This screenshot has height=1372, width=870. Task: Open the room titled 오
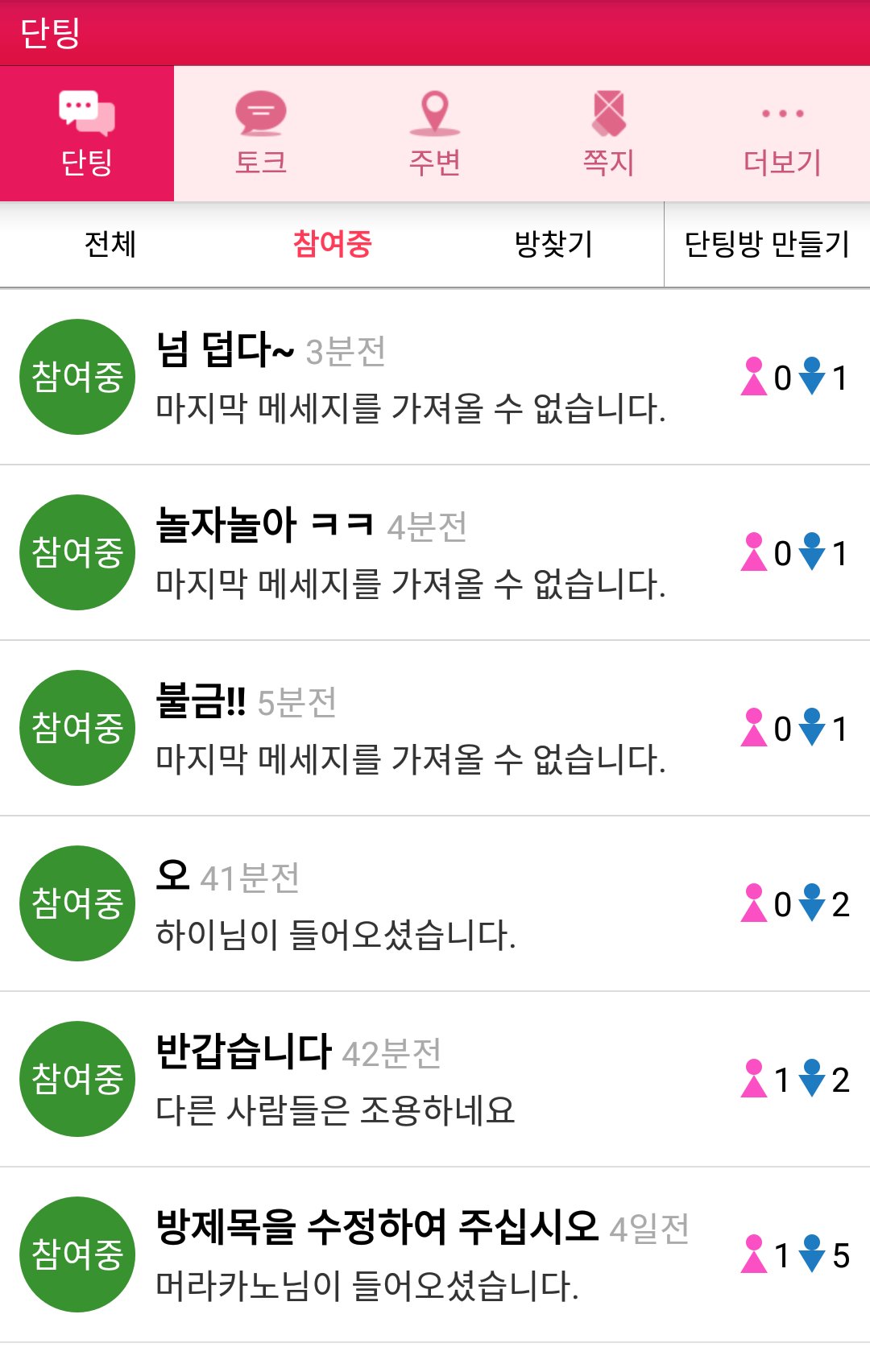pos(435,903)
